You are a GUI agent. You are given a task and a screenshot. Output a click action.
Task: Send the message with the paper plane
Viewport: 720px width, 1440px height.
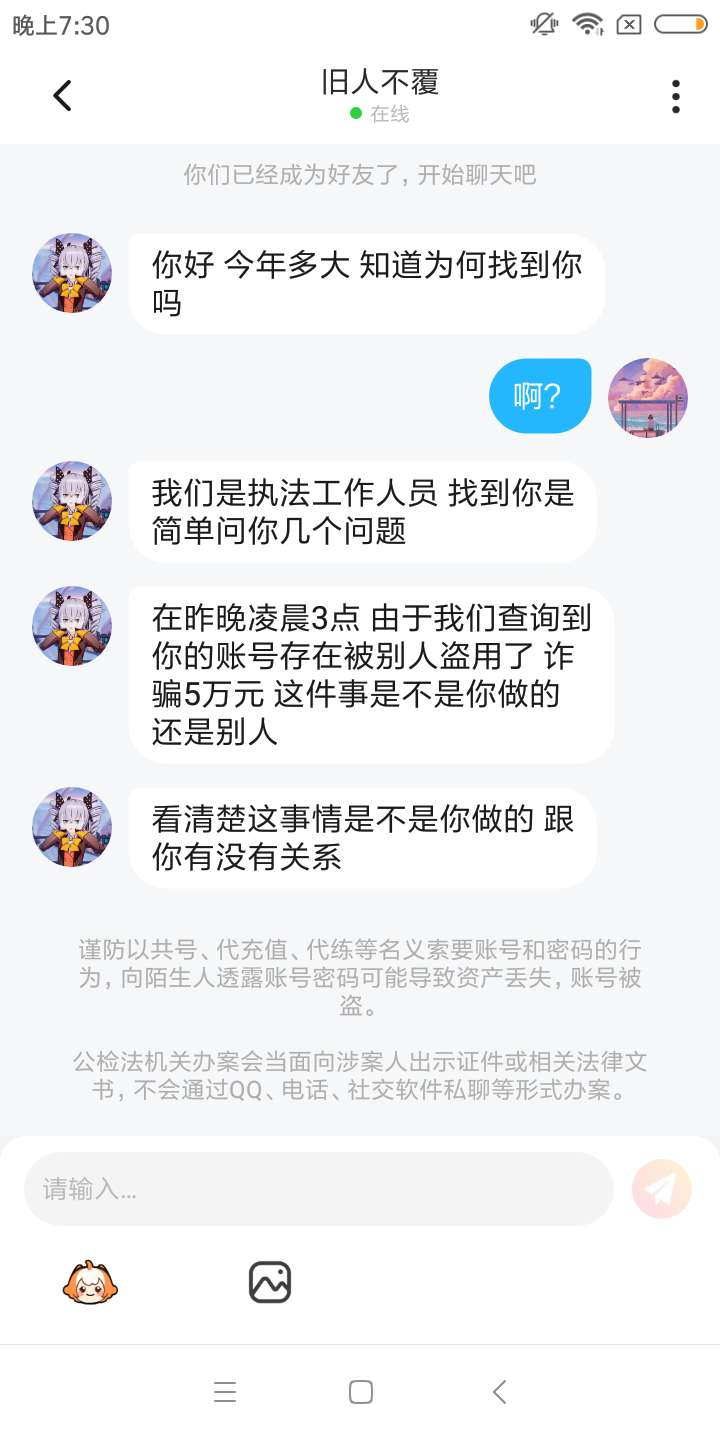(661, 1189)
